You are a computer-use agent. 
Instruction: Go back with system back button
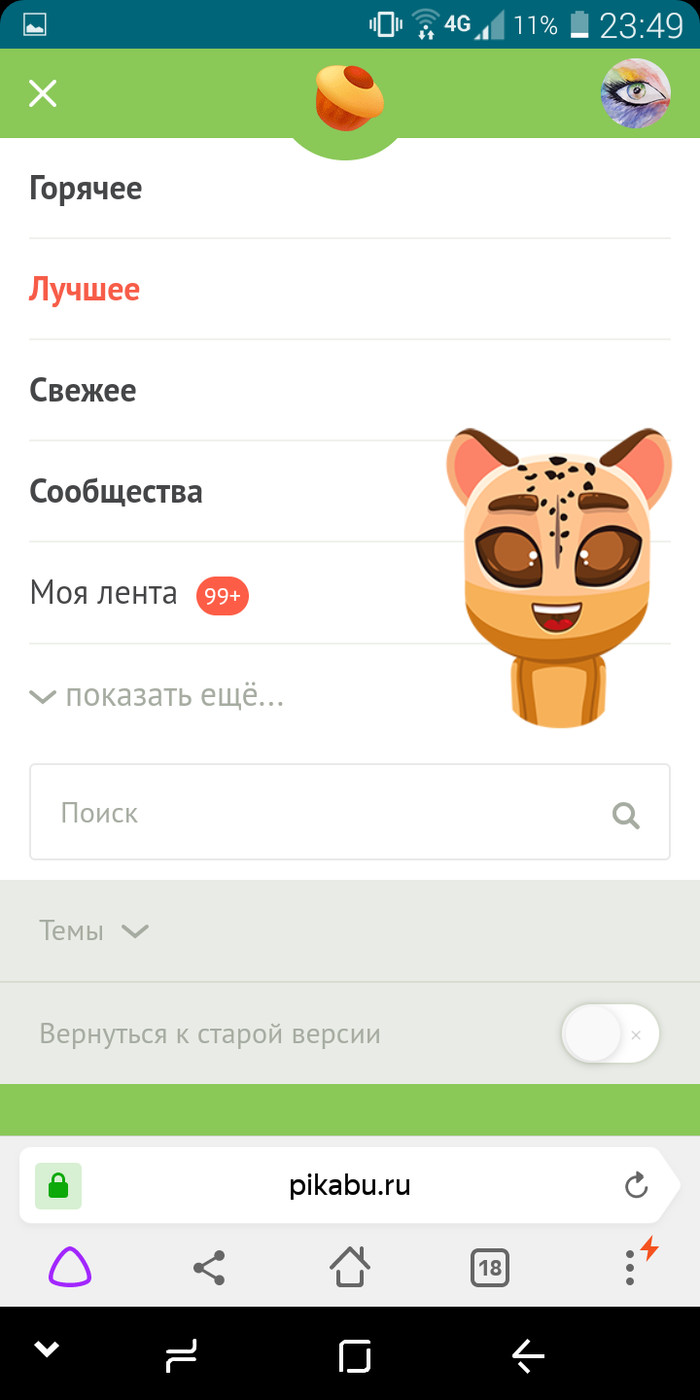coord(527,1356)
